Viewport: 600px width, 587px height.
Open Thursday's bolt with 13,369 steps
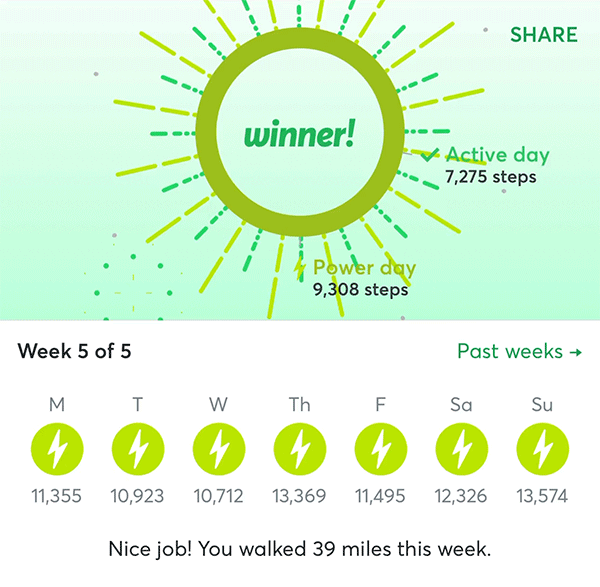click(299, 449)
